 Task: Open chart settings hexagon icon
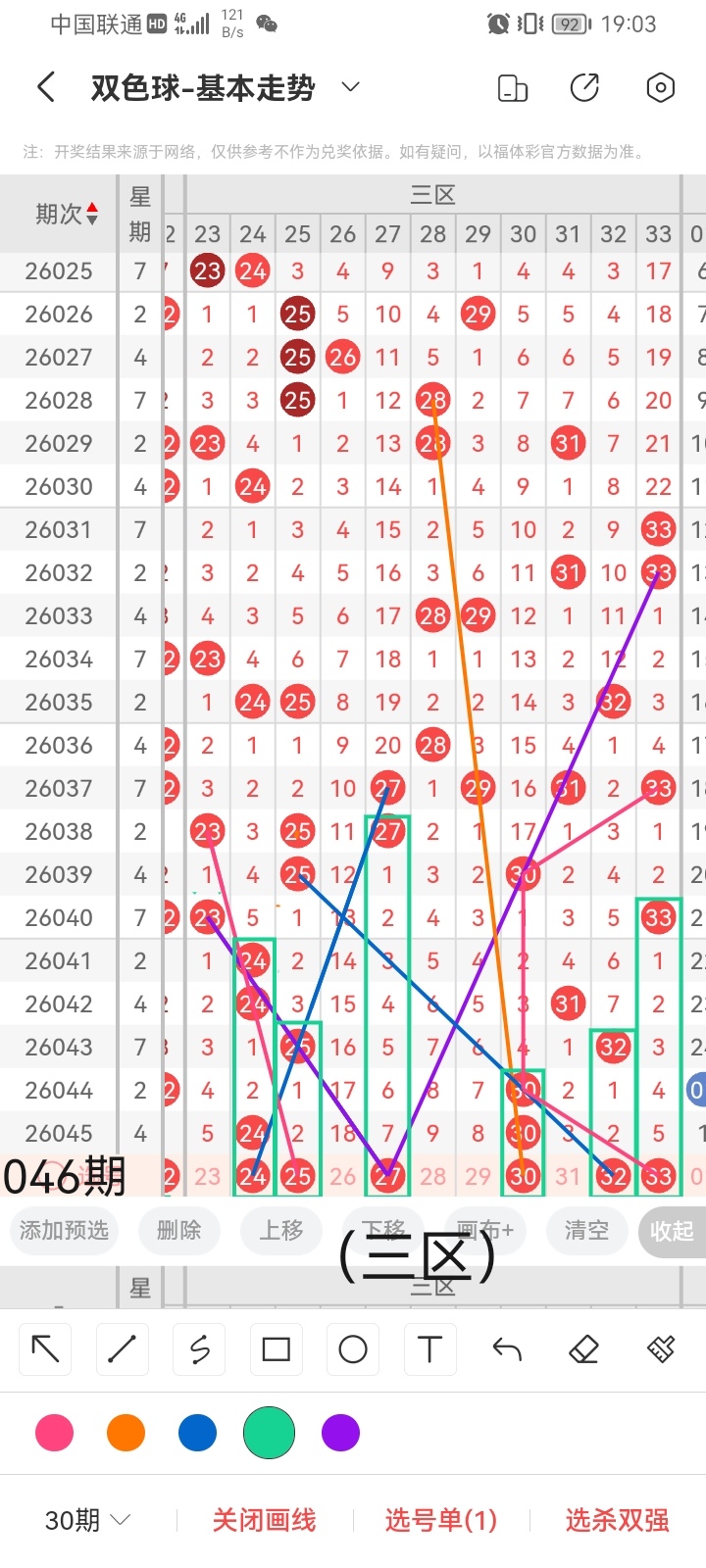(x=661, y=88)
